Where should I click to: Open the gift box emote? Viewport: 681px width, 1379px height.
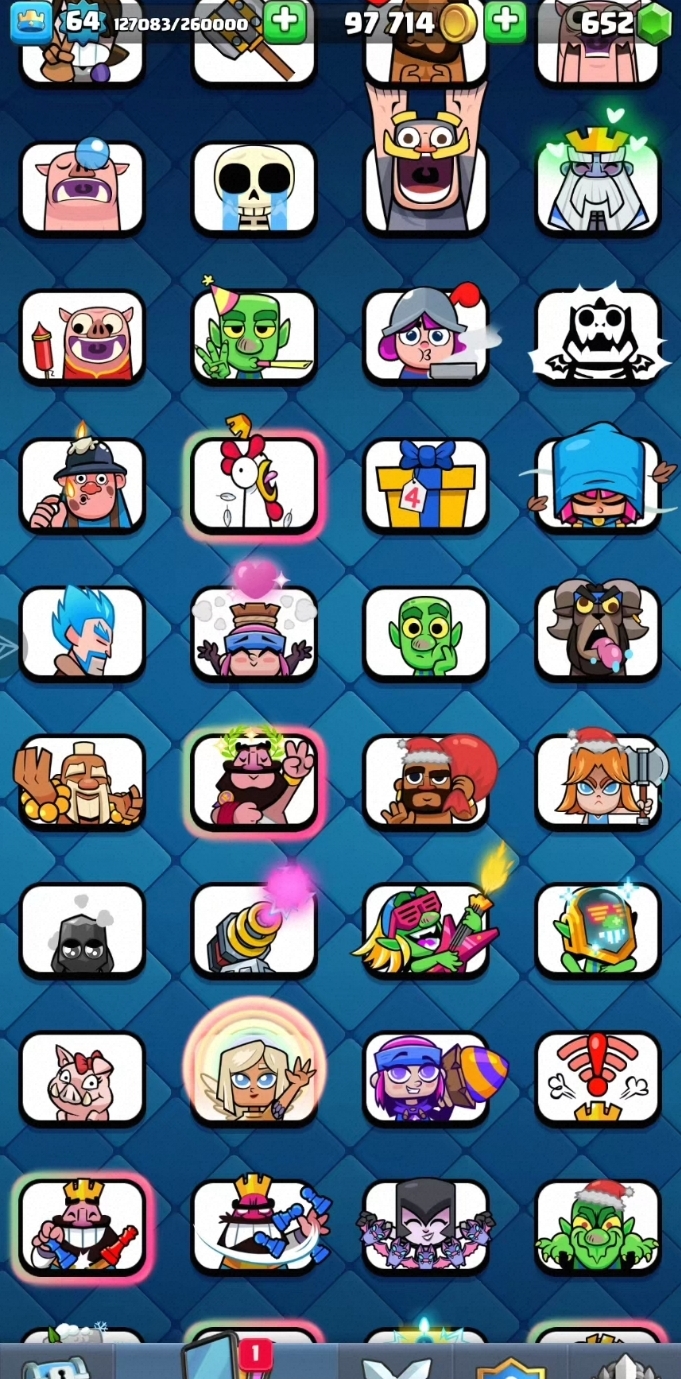click(x=426, y=485)
